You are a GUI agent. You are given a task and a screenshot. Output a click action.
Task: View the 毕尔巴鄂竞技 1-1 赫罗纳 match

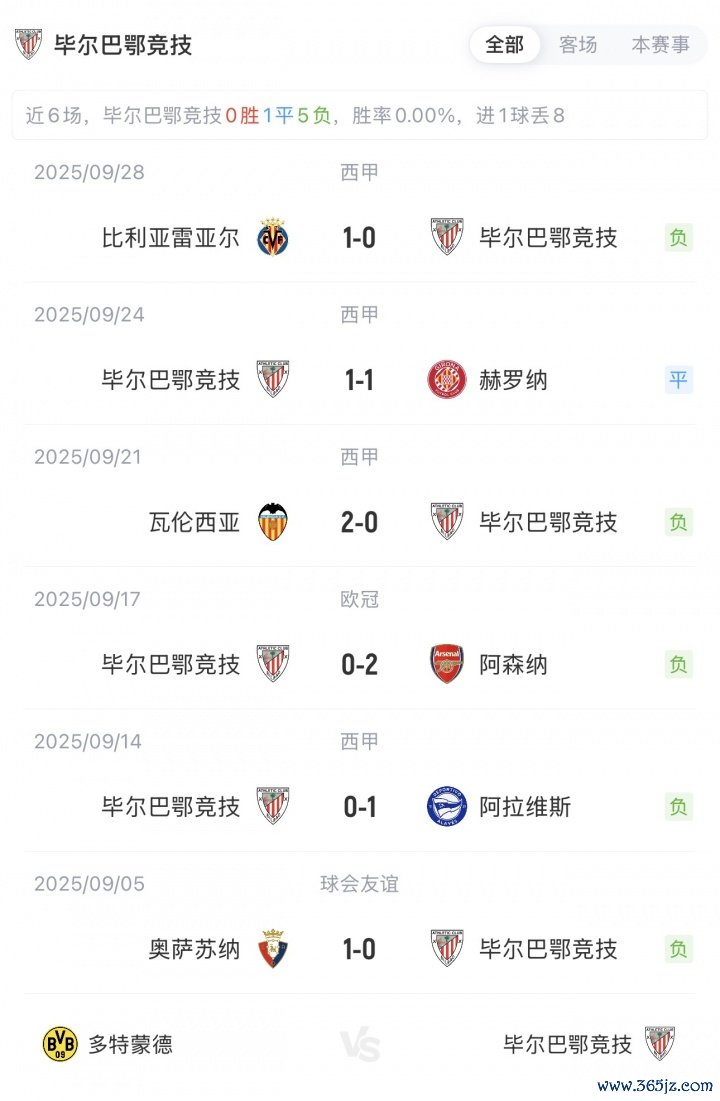tap(360, 380)
